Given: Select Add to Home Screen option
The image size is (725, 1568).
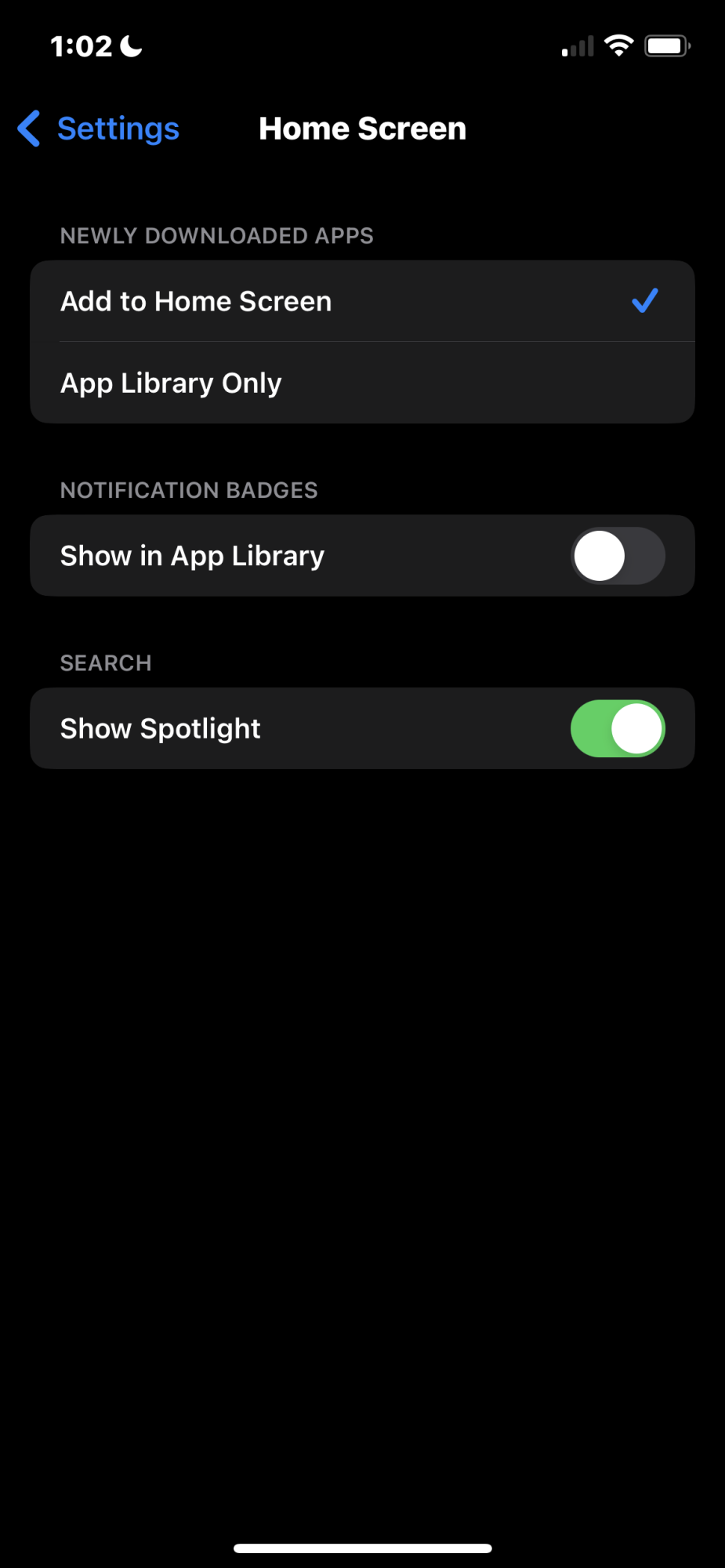Looking at the screenshot, I should pos(361,301).
